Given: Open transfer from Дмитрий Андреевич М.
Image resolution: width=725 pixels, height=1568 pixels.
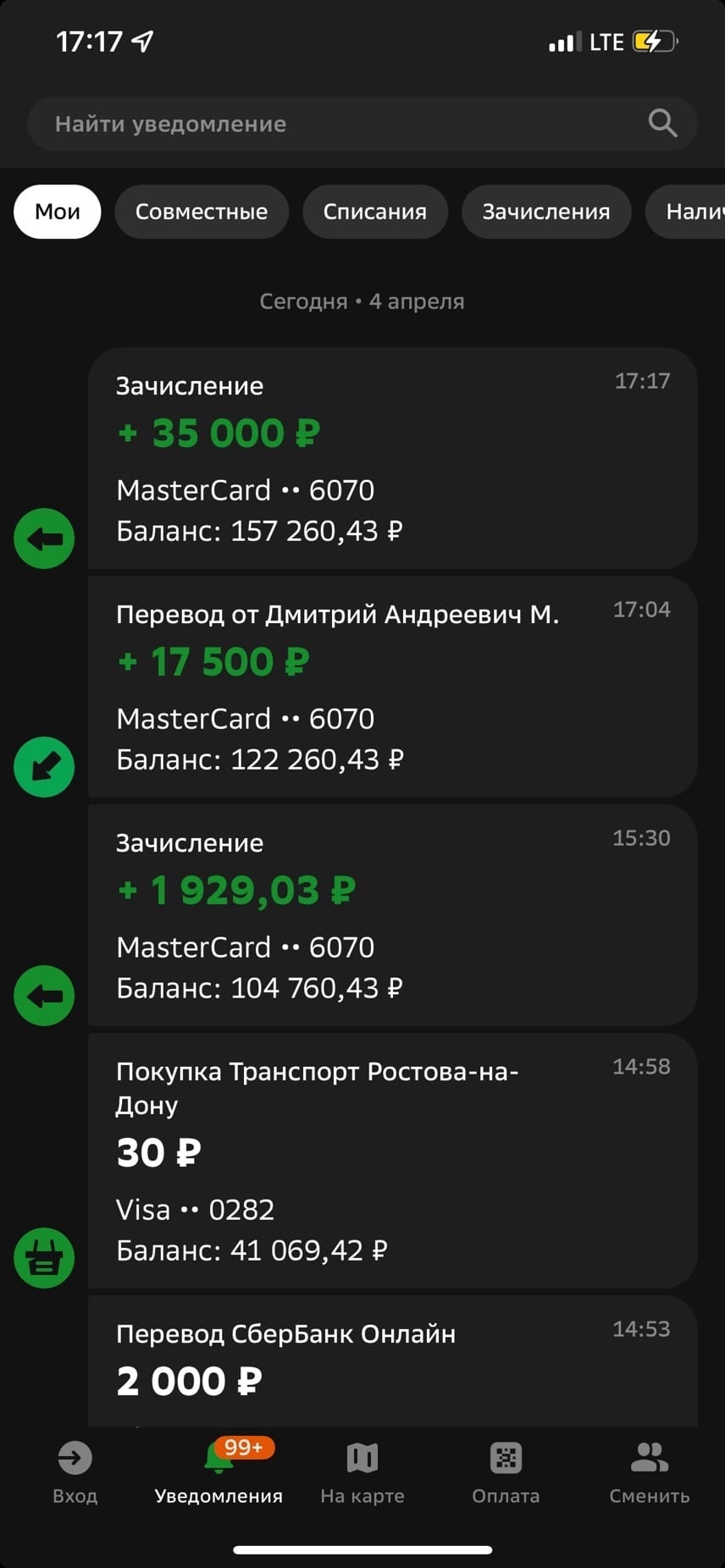Looking at the screenshot, I should pyautogui.click(x=392, y=686).
